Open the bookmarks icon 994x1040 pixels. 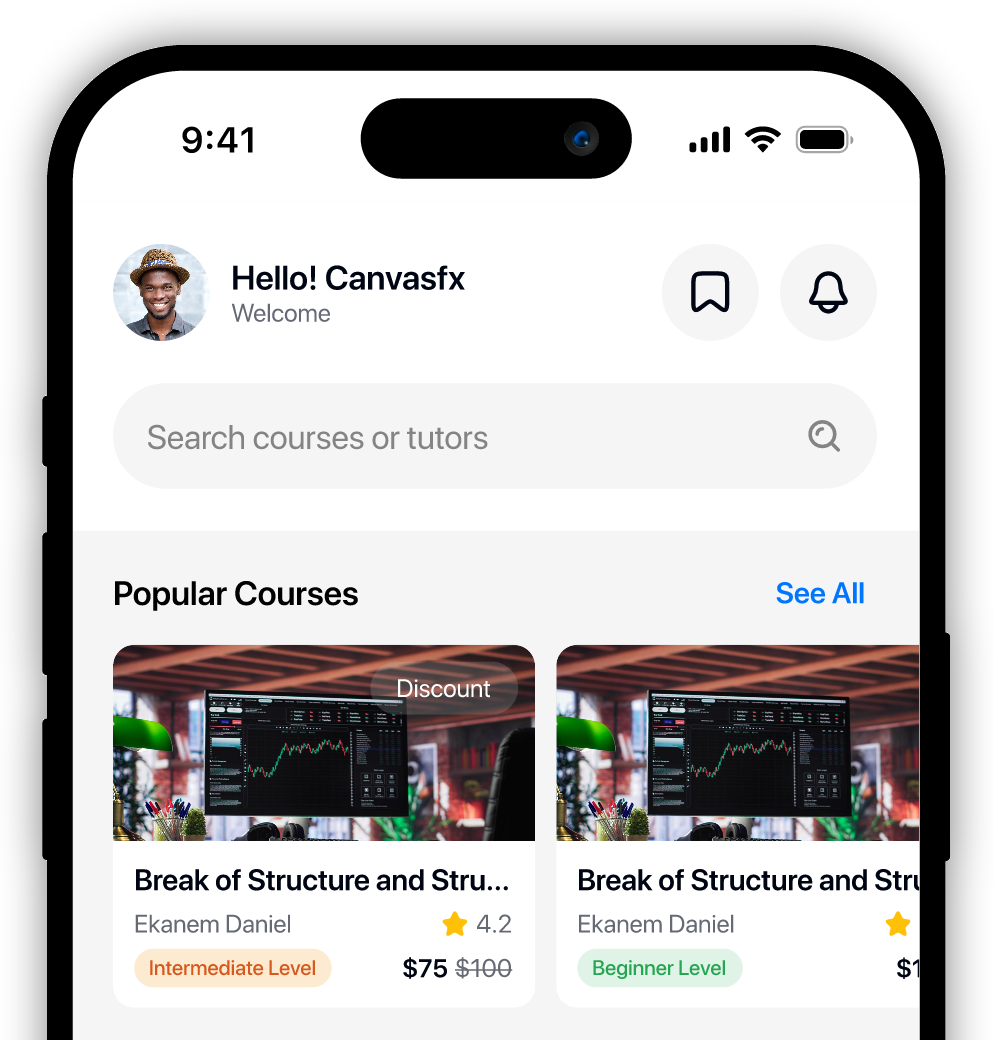point(710,293)
